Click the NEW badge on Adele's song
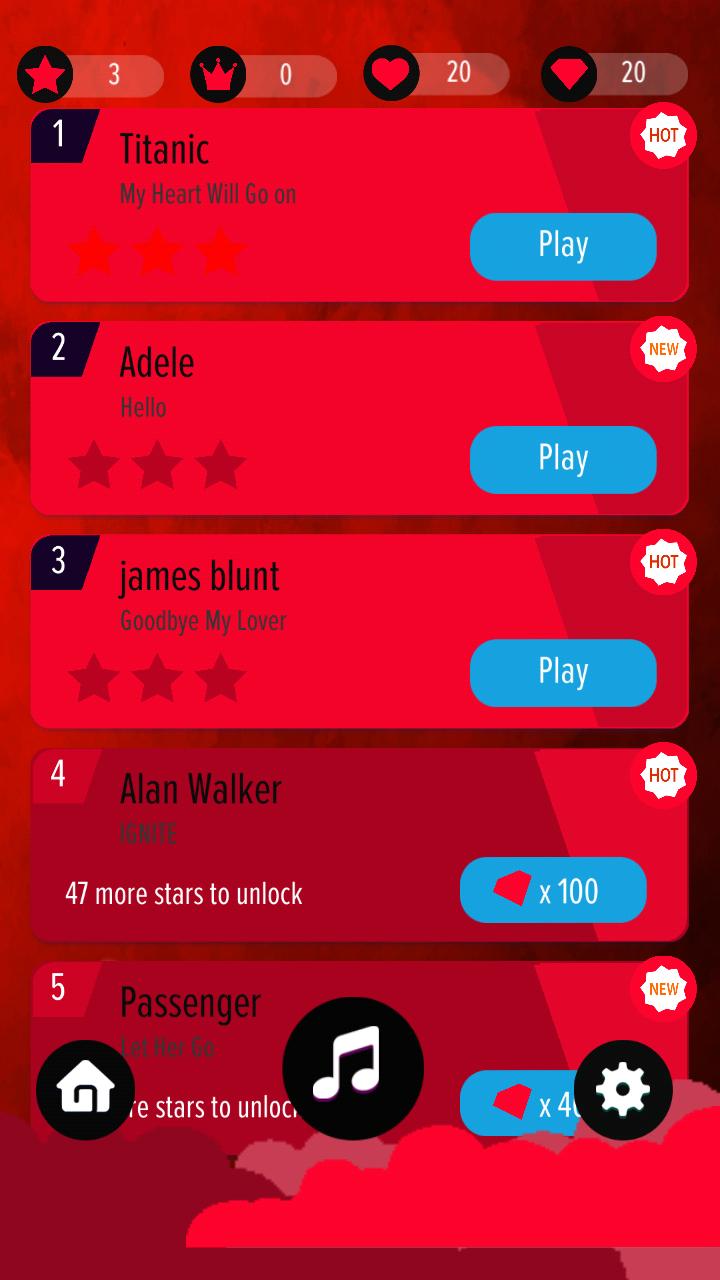 click(x=663, y=349)
